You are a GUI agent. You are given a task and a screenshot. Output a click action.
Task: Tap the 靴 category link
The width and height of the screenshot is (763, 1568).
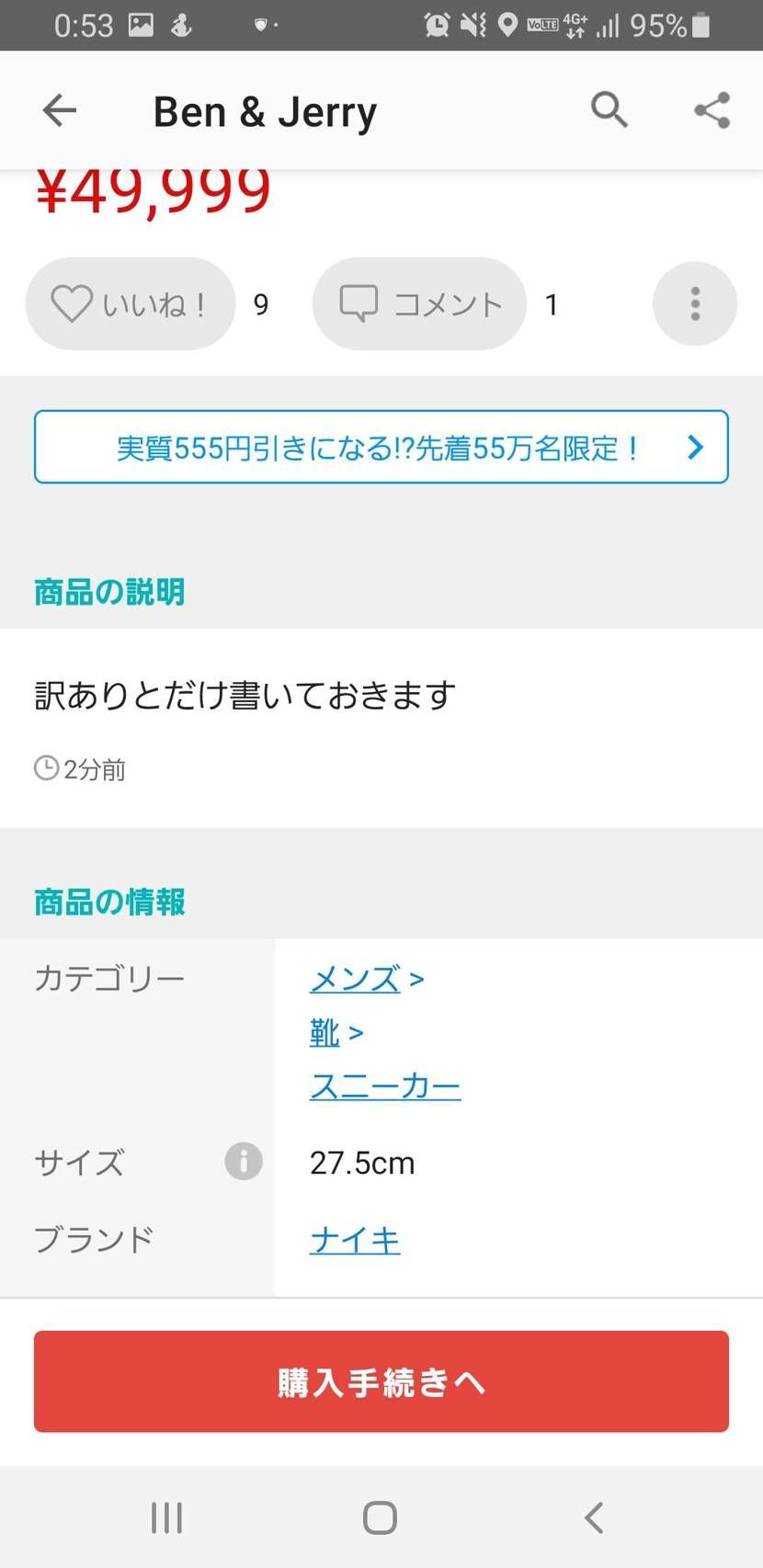pyautogui.click(x=323, y=1032)
